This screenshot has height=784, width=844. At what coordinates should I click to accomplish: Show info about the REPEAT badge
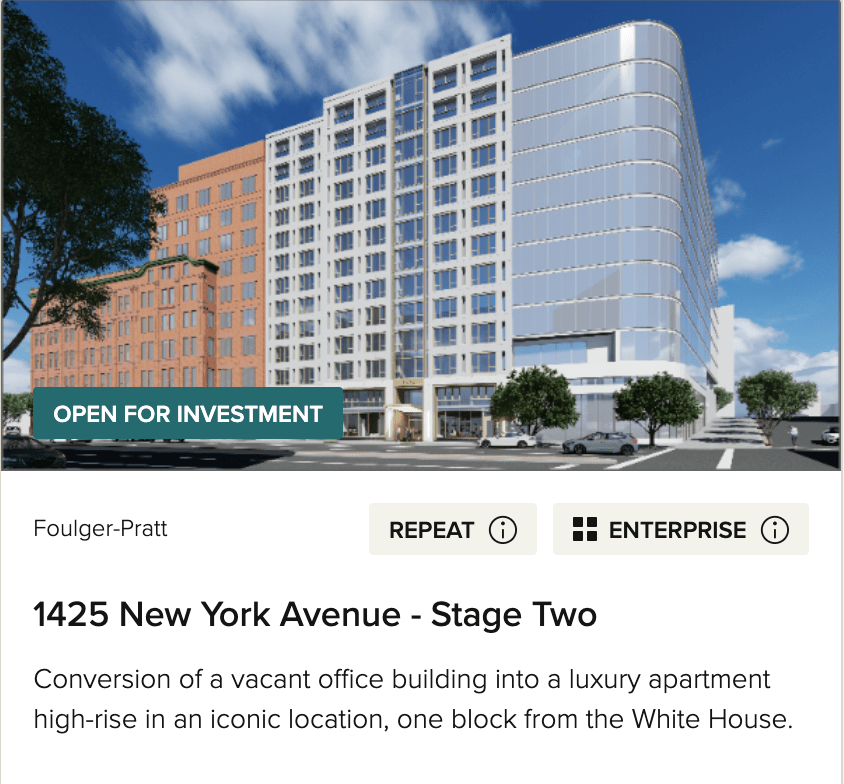pos(503,530)
